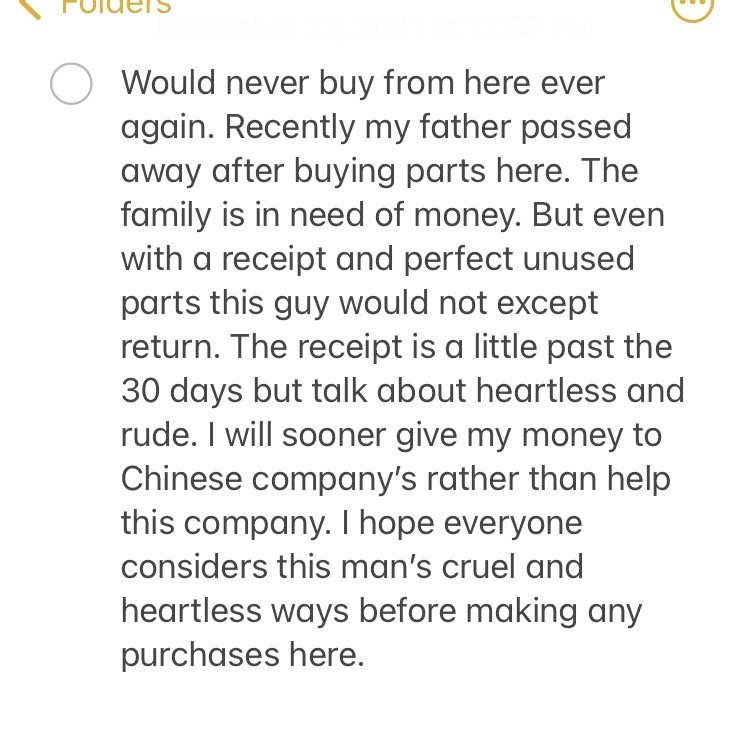Image resolution: width=750 pixels, height=731 pixels.
Task: Check off the checklist item circle
Action: tap(71, 84)
